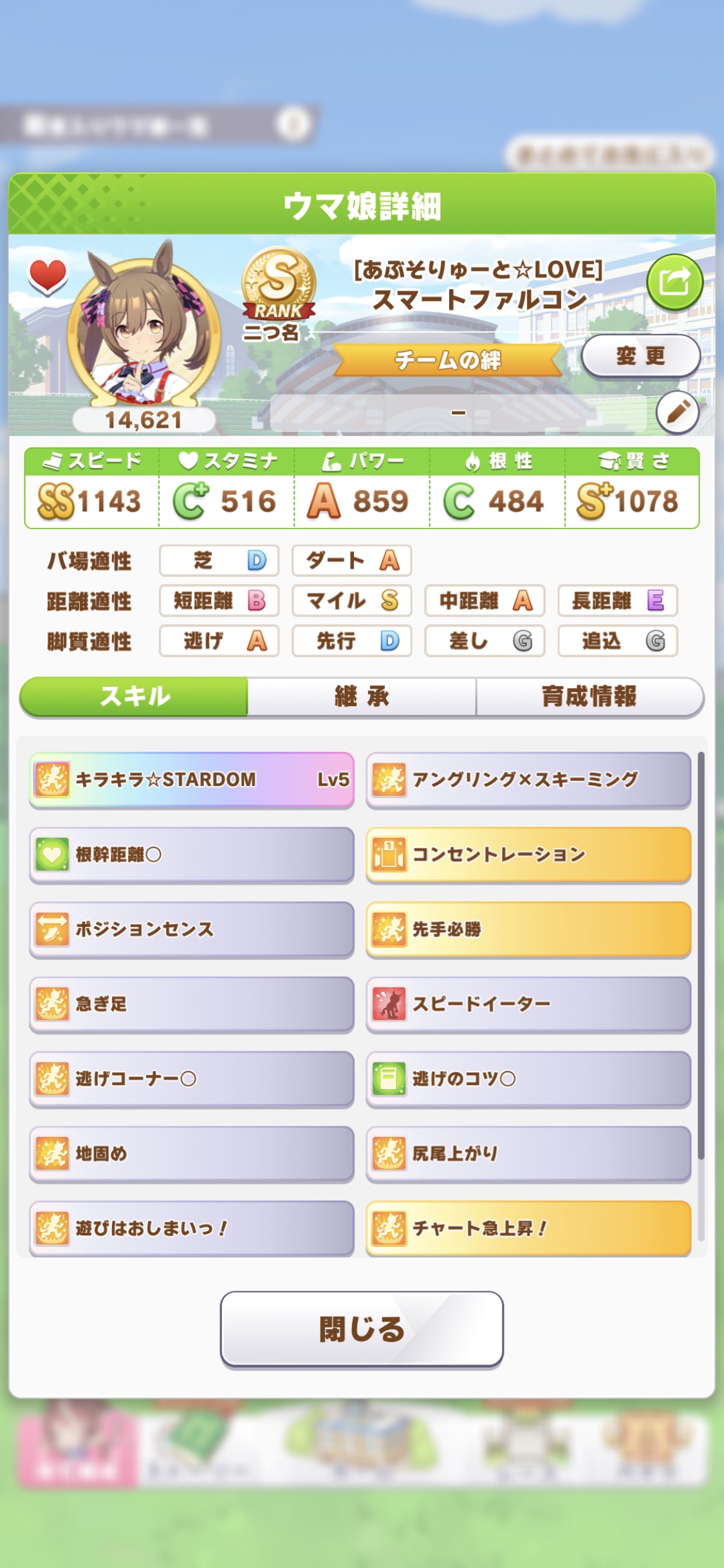Close the dialog with 閉じる
The image size is (724, 1568).
point(362,1329)
